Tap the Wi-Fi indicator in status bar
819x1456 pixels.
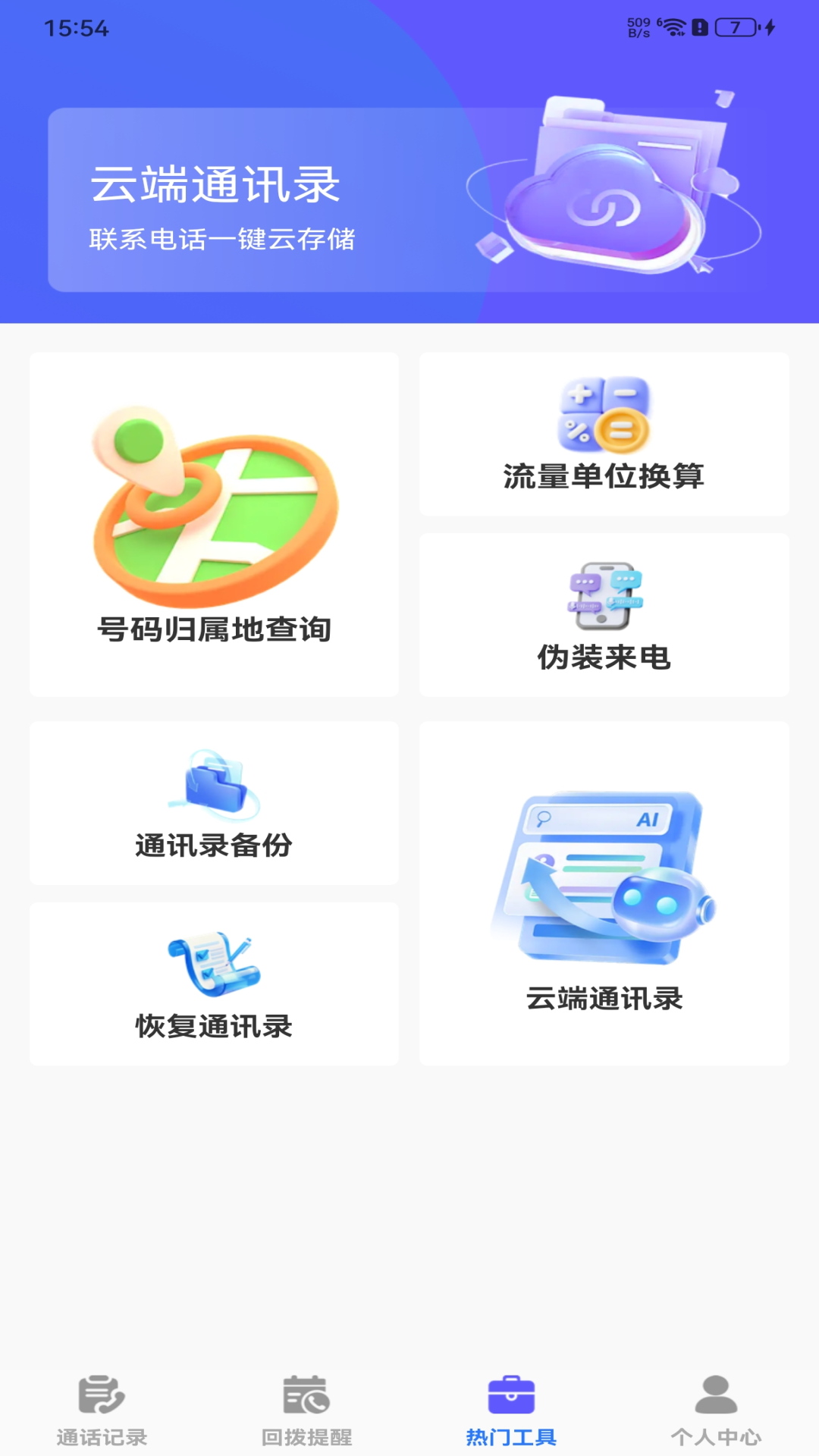coord(673,27)
